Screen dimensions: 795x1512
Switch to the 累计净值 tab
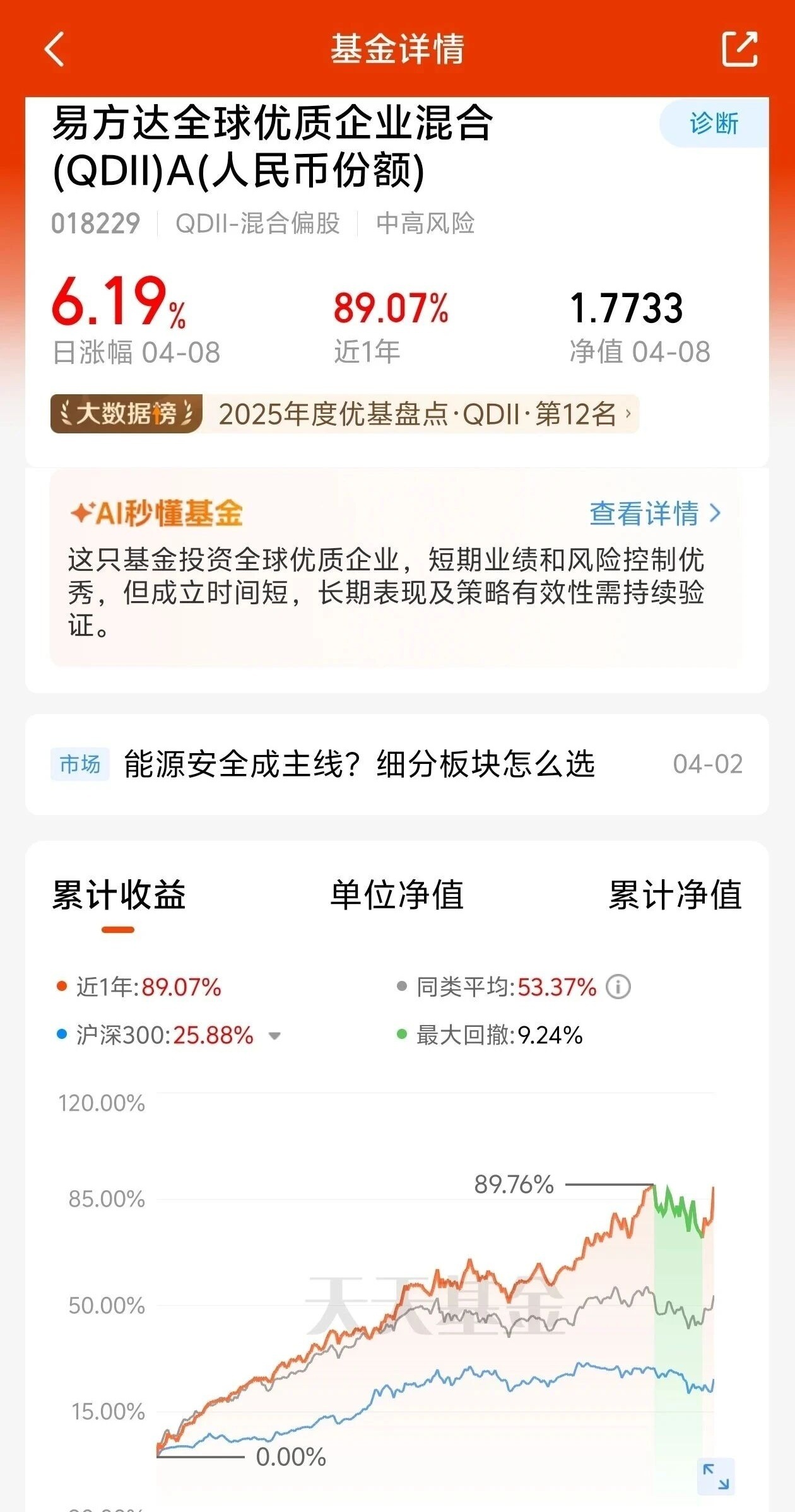point(674,896)
